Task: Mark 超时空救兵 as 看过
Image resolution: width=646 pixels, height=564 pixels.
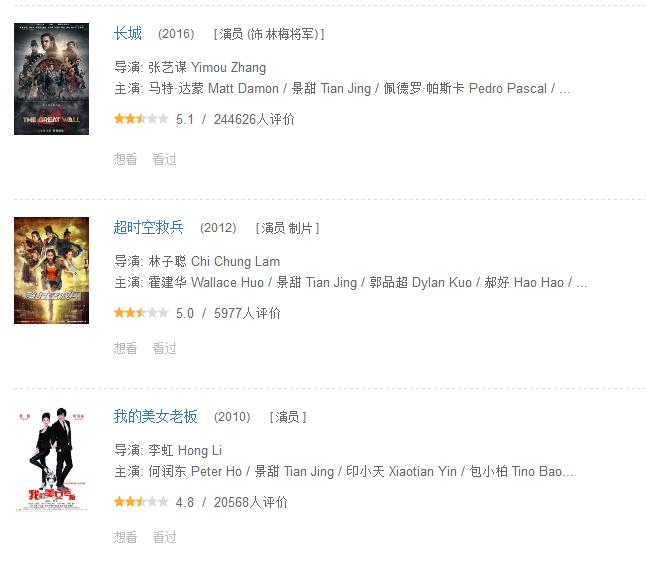Action: click(x=164, y=348)
